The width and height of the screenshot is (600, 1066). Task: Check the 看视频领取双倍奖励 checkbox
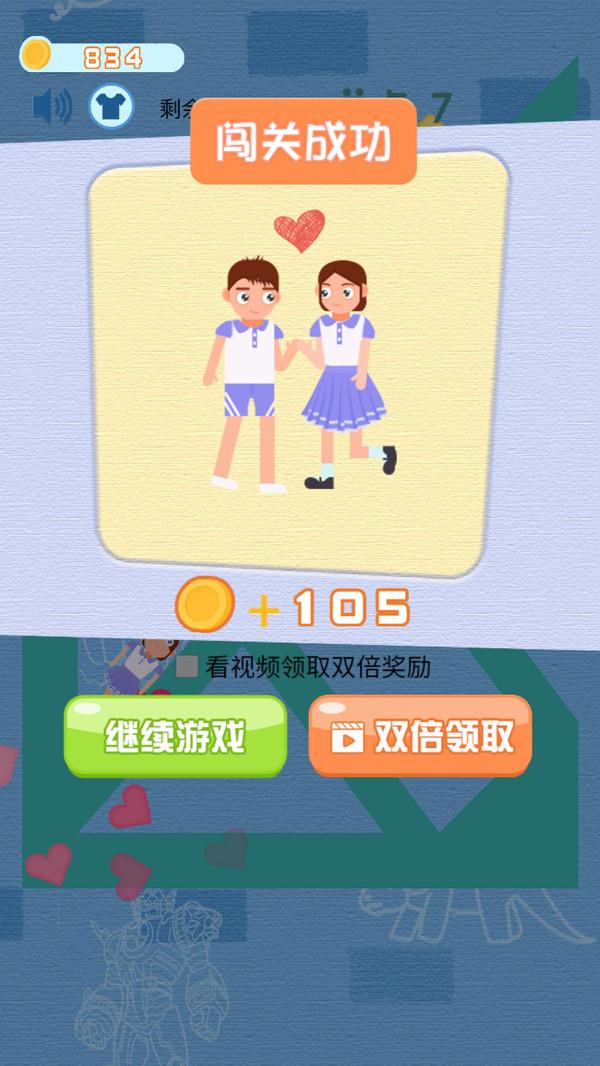coord(187,667)
